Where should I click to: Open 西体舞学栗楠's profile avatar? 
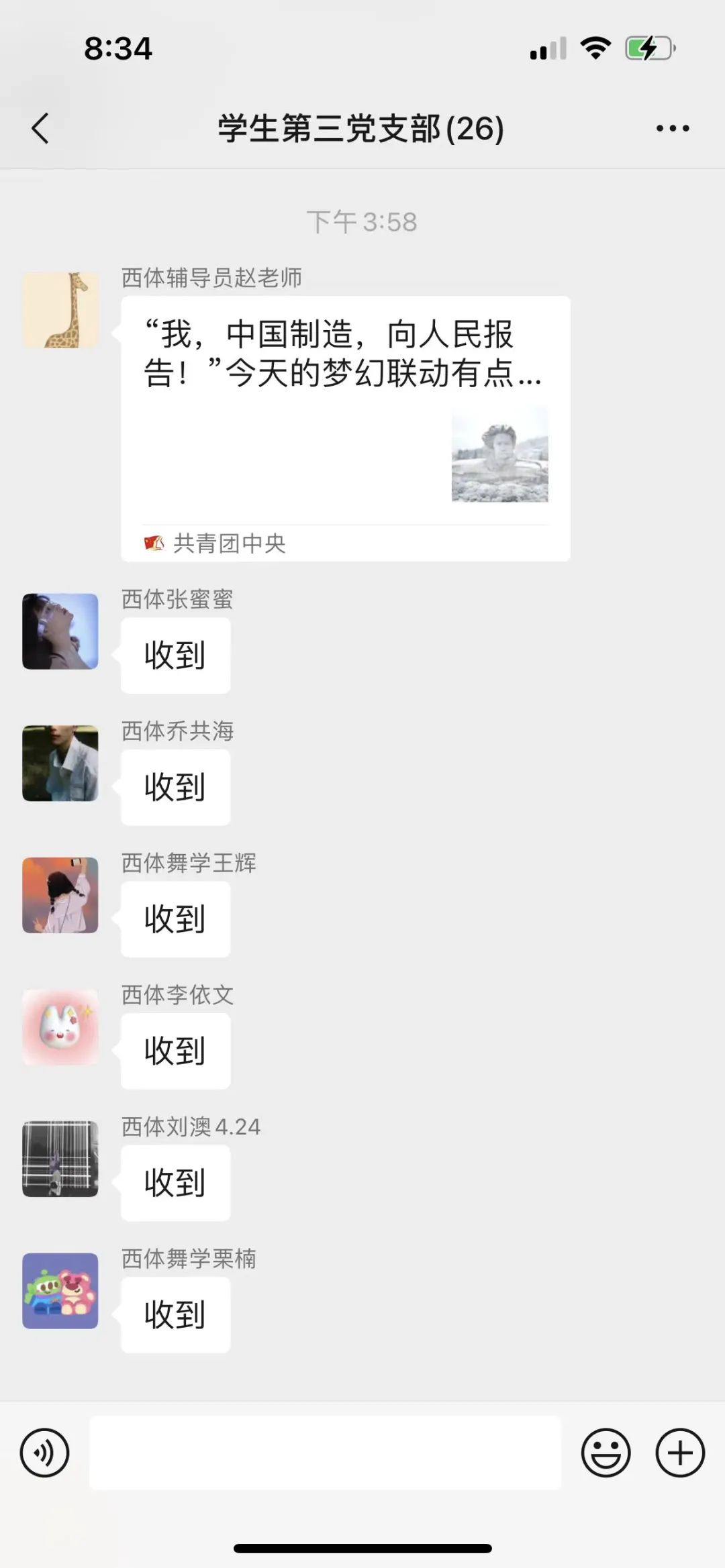coord(60,1291)
